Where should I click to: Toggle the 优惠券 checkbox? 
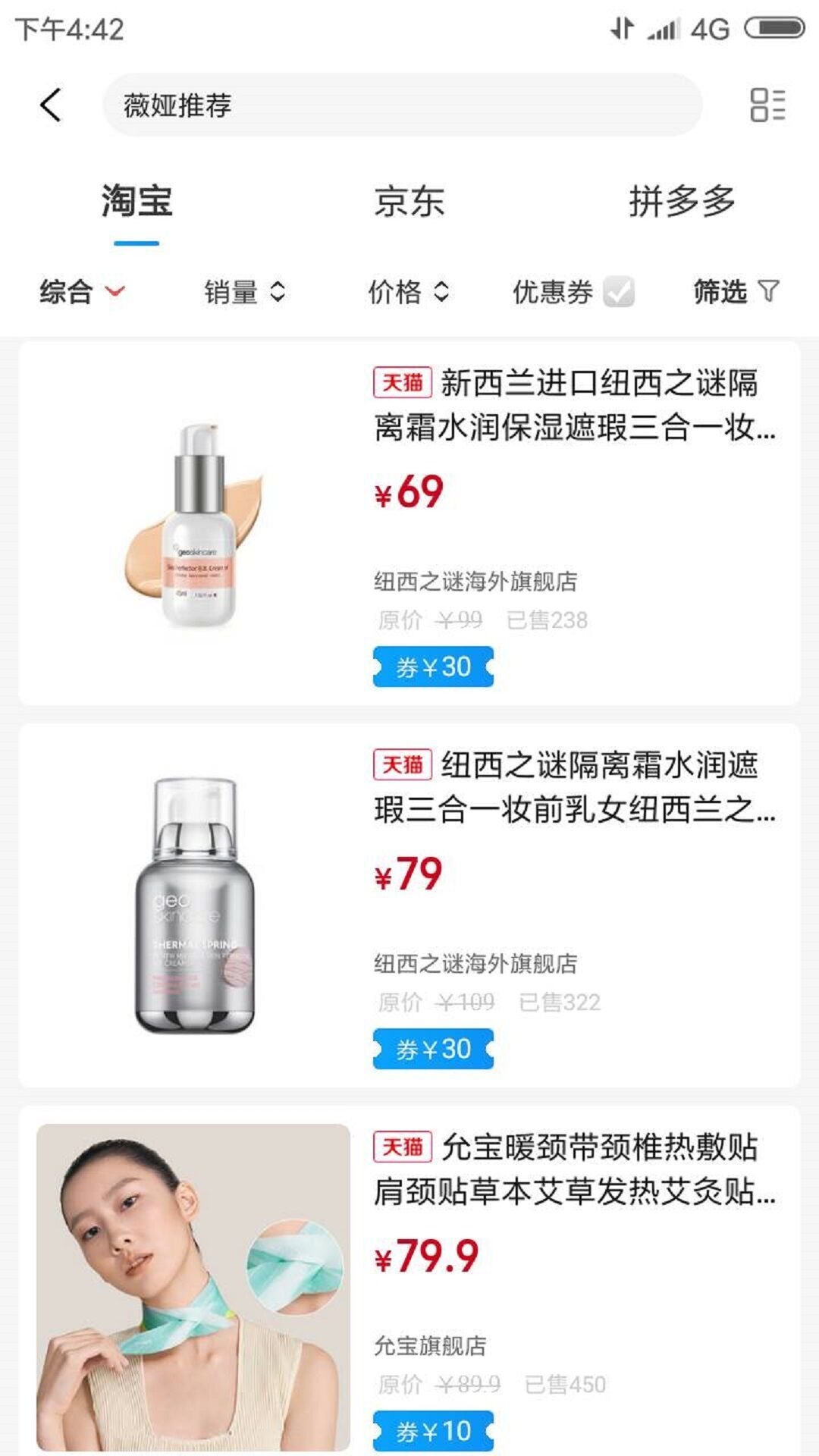tap(618, 292)
